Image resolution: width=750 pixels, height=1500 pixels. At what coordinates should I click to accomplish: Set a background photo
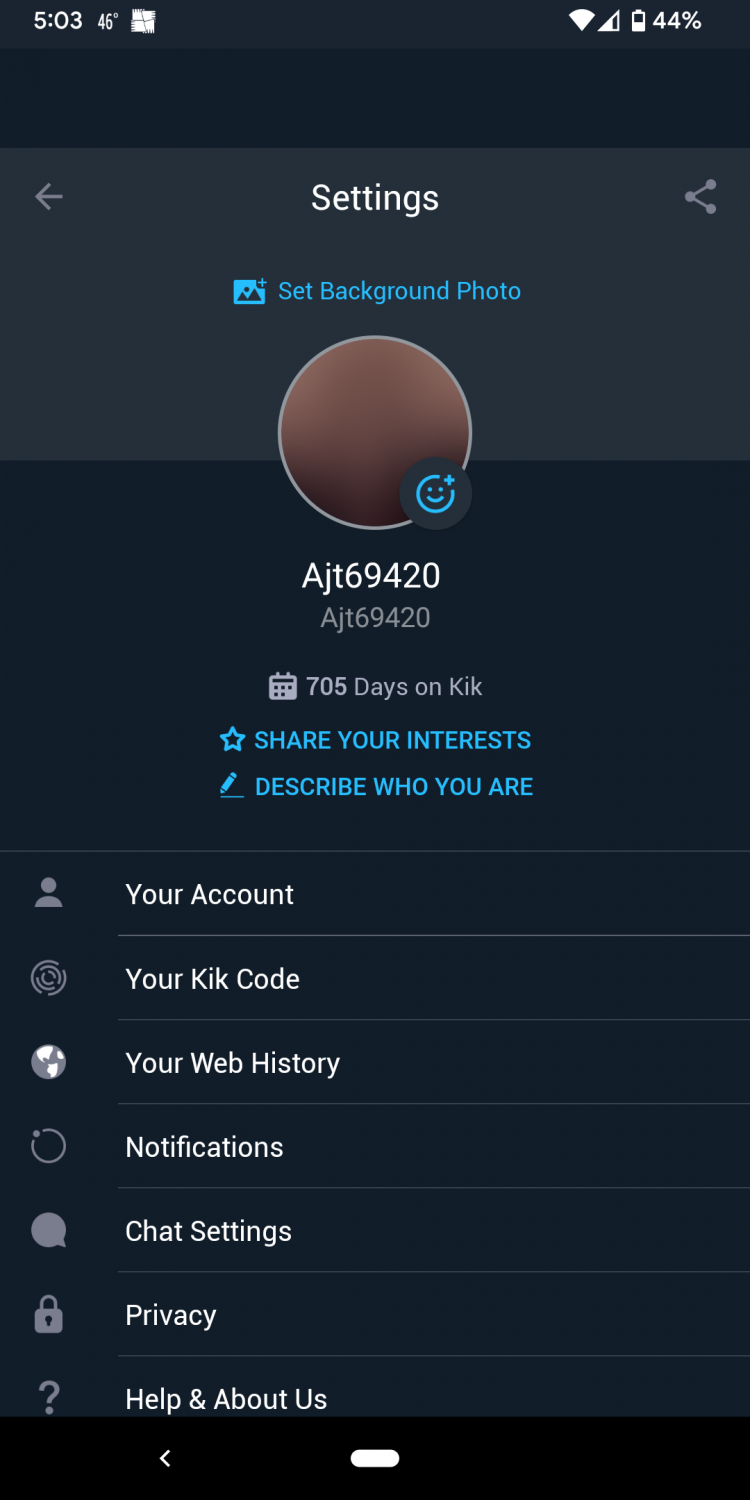click(377, 291)
